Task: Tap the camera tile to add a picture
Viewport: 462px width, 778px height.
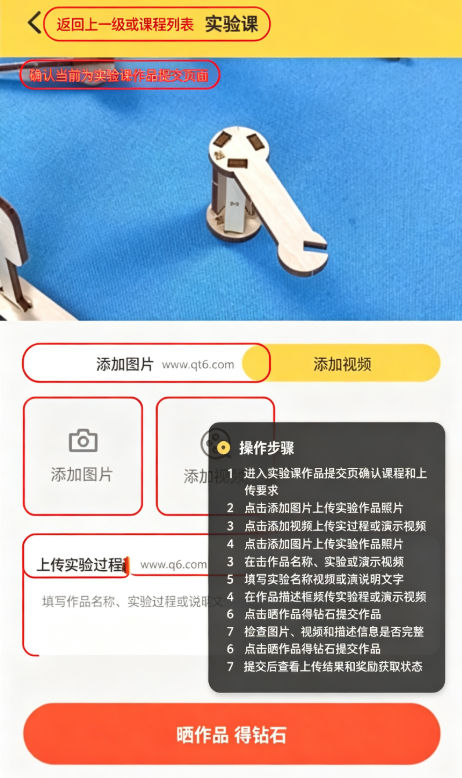Action: 83,456
